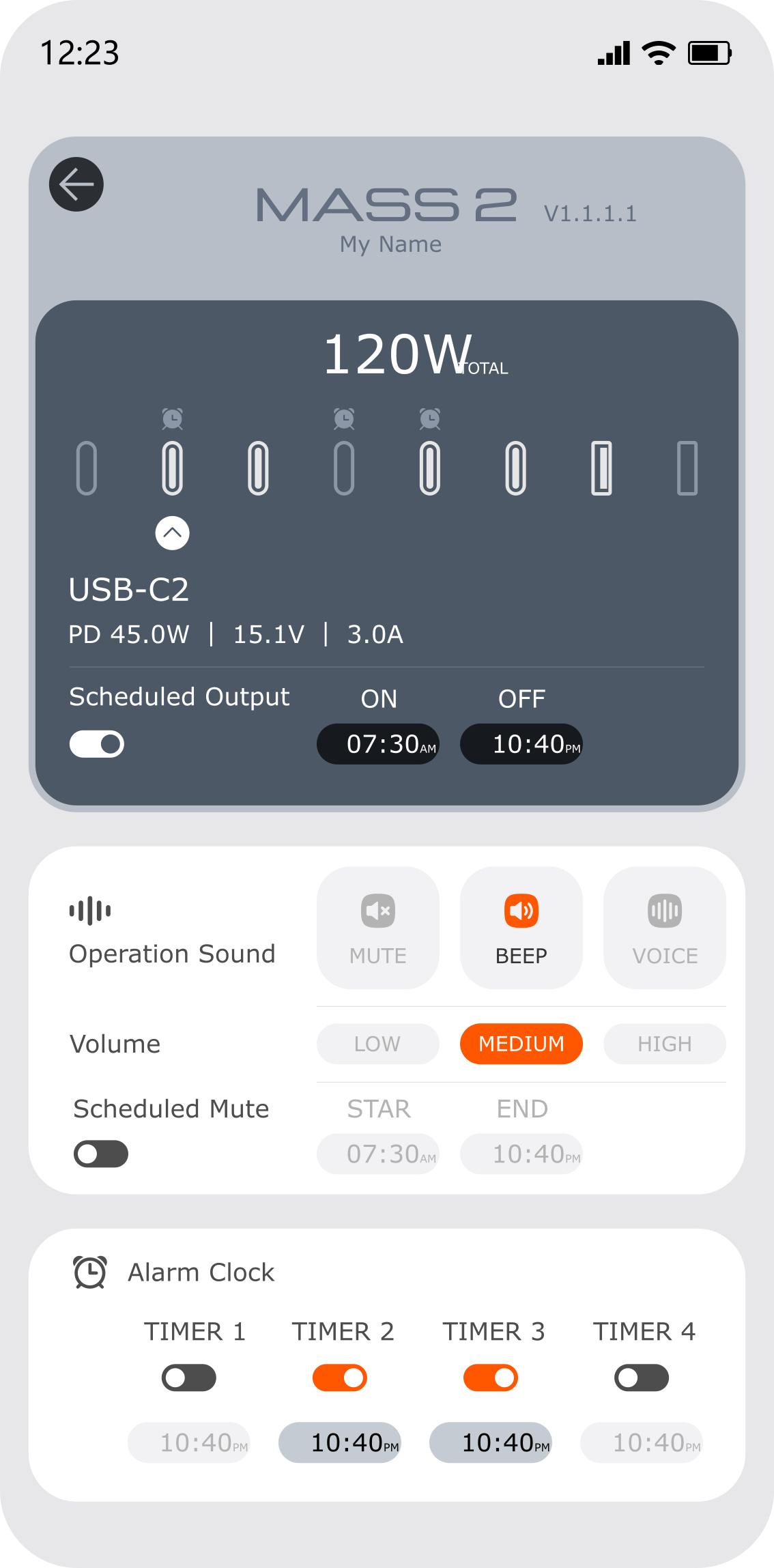Screen dimensions: 774x1568
Task: Go back using the arrow button
Action: (76, 184)
